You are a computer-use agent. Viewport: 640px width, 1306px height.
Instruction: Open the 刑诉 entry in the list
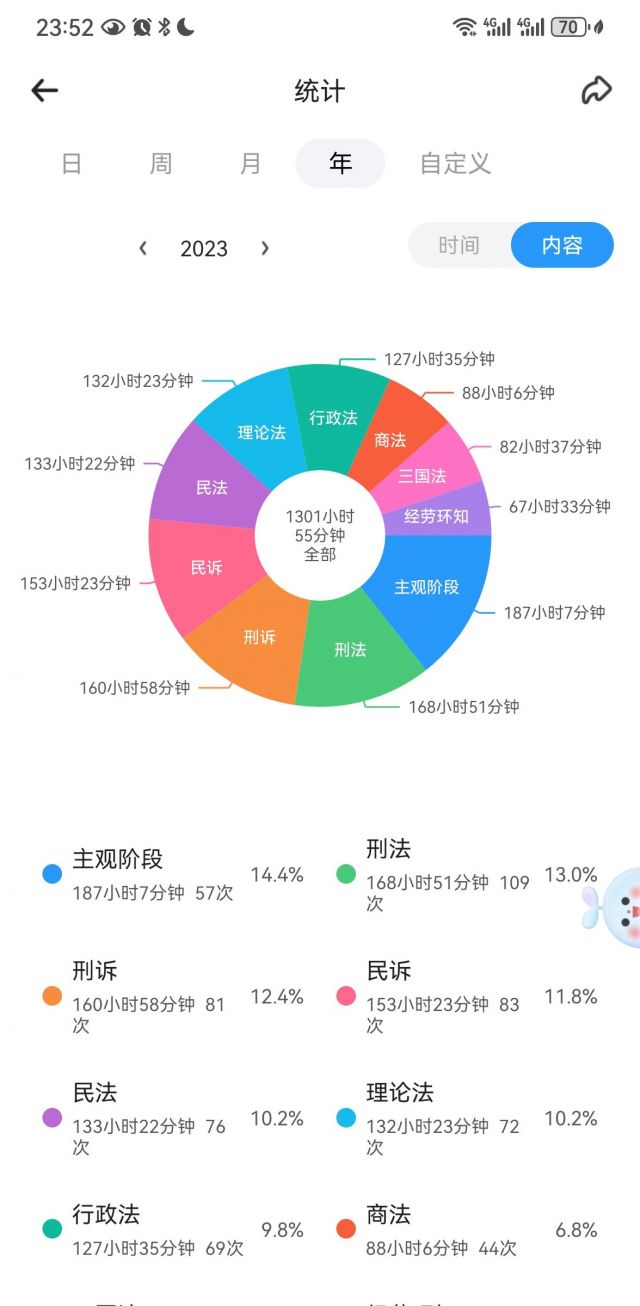172,997
